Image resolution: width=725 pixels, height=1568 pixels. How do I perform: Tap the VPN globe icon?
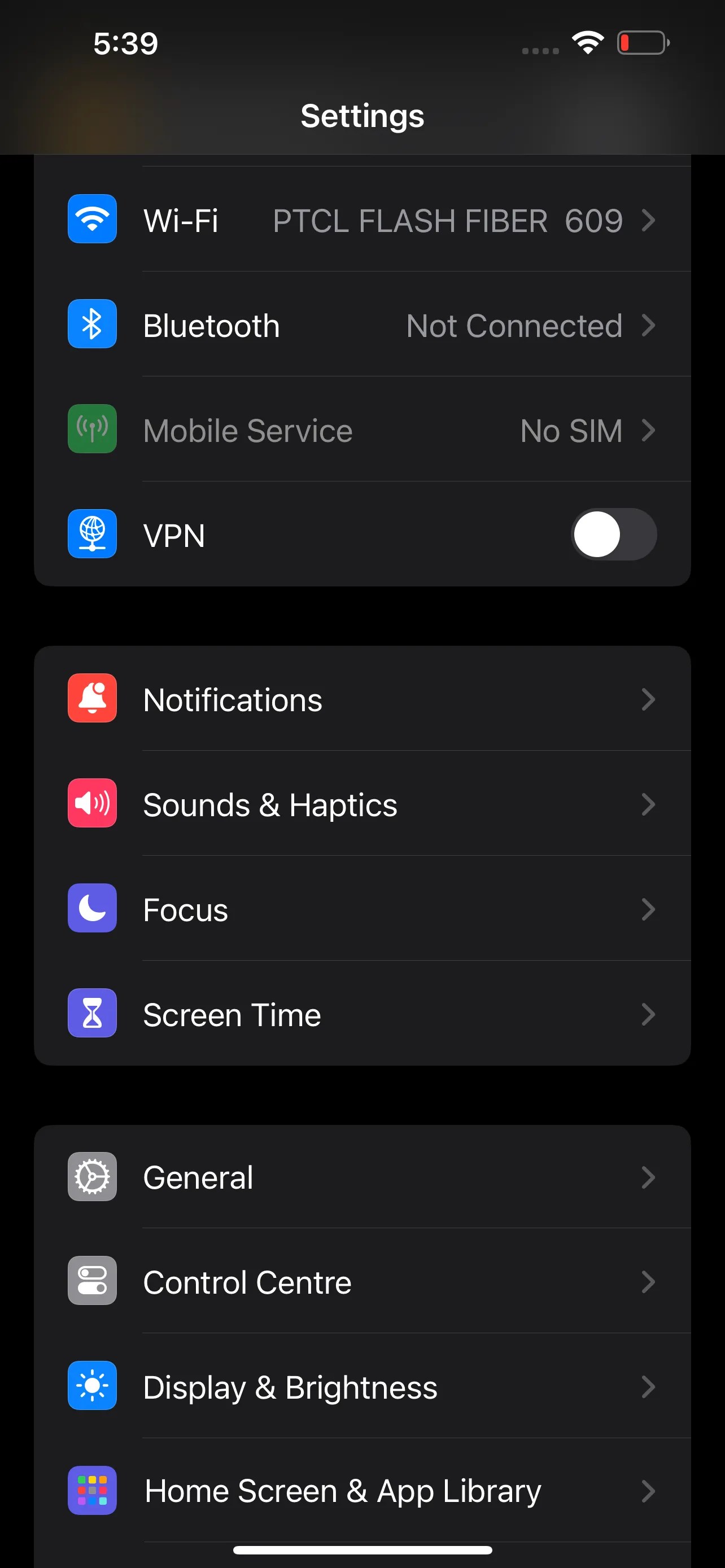click(x=92, y=535)
